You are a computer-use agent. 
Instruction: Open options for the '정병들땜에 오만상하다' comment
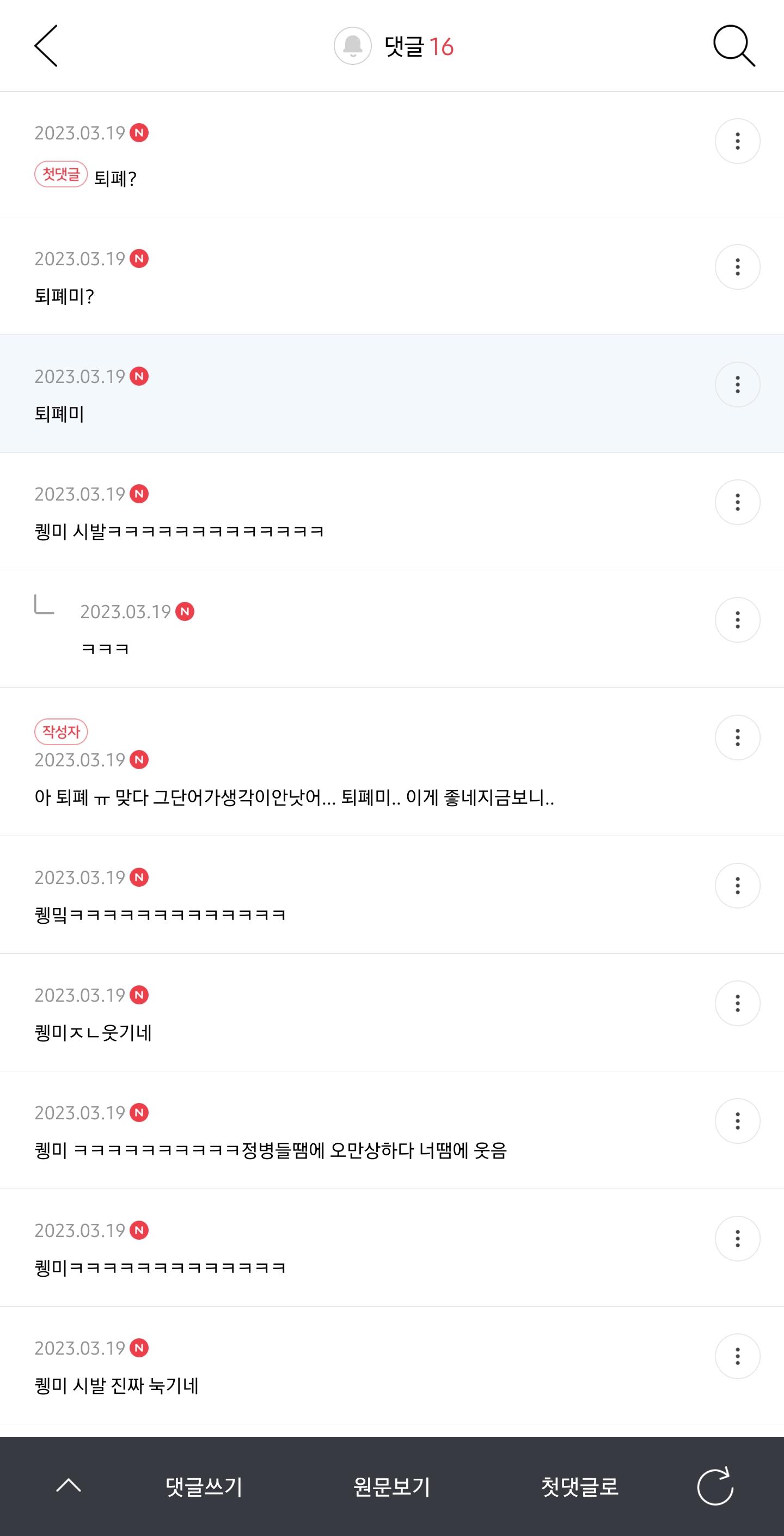click(x=738, y=1121)
